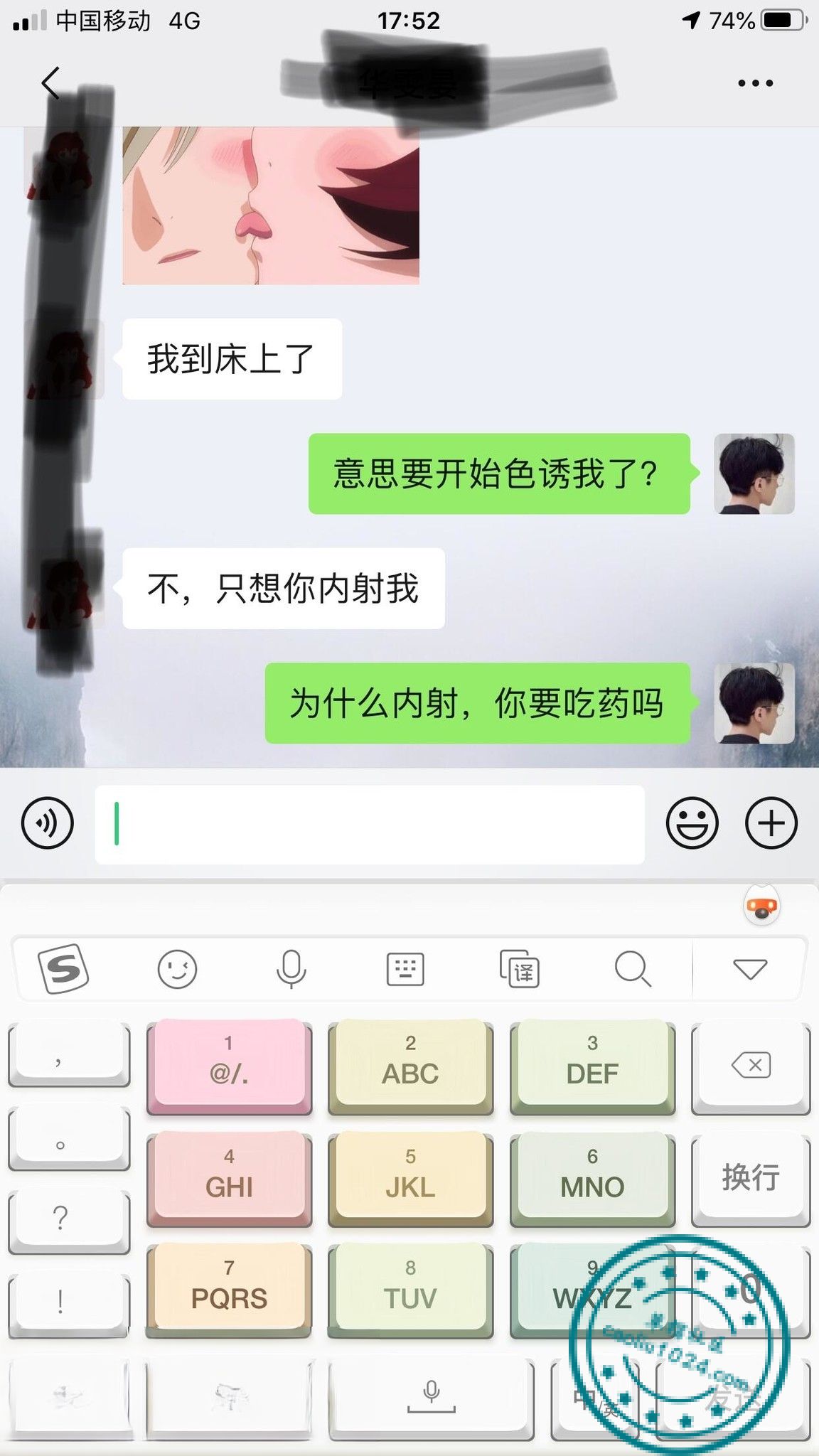Image resolution: width=819 pixels, height=1456 pixels.
Task: Open the keyboard translate tool
Action: [x=520, y=968]
